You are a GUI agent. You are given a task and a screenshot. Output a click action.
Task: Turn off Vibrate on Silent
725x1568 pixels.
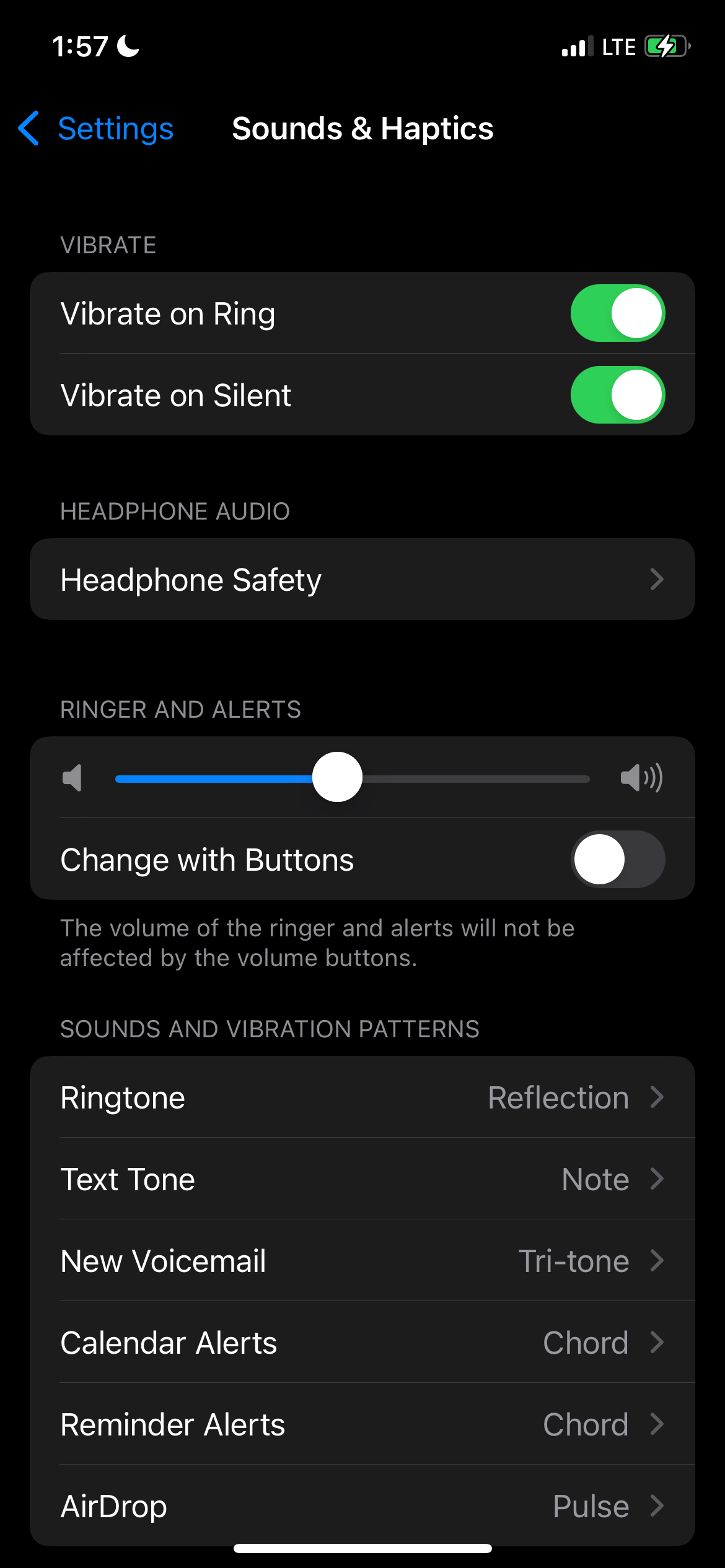[617, 394]
